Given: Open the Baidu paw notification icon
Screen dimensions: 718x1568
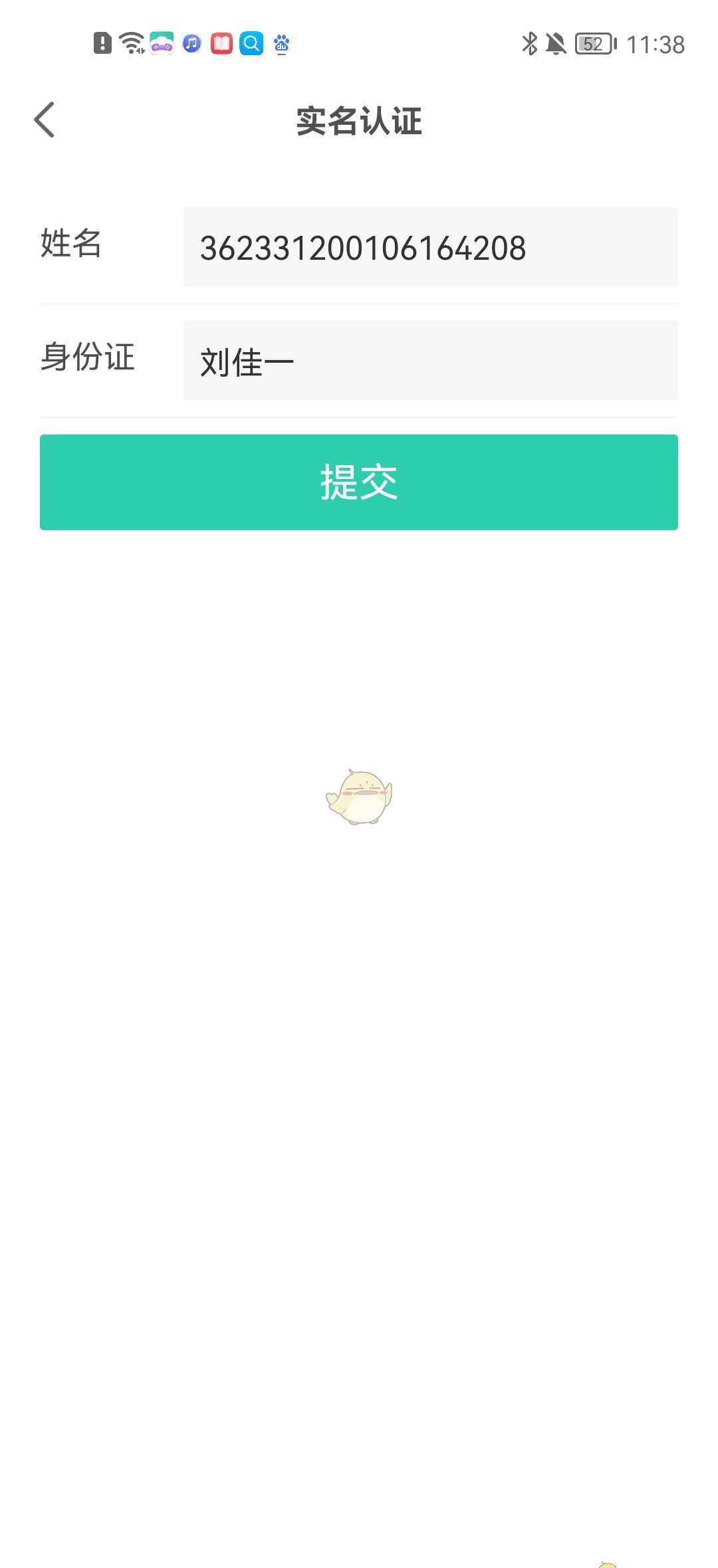Looking at the screenshot, I should coord(281,45).
